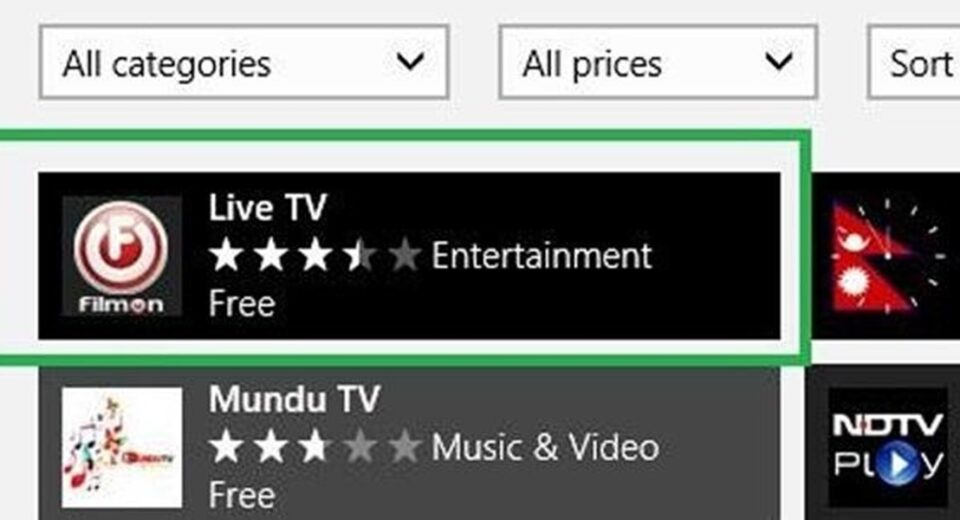
Task: Open the Nepal flag clock app
Action: (x=887, y=255)
